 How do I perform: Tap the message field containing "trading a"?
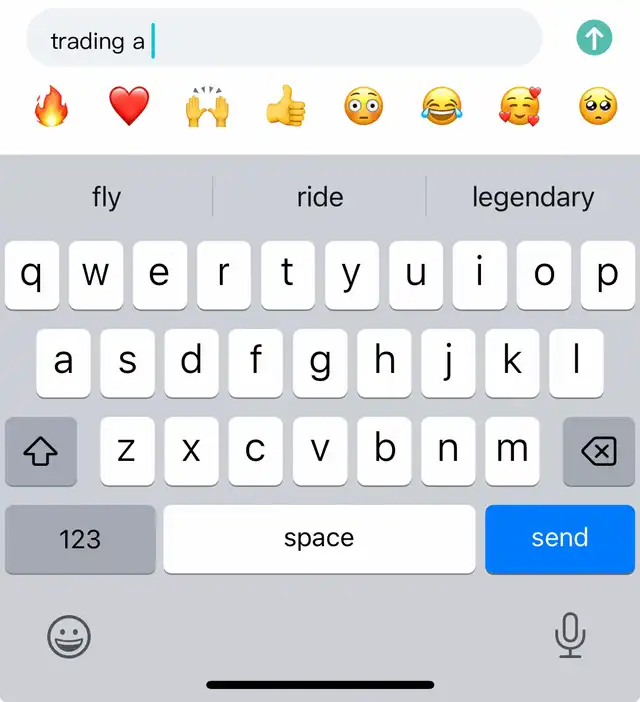click(283, 40)
